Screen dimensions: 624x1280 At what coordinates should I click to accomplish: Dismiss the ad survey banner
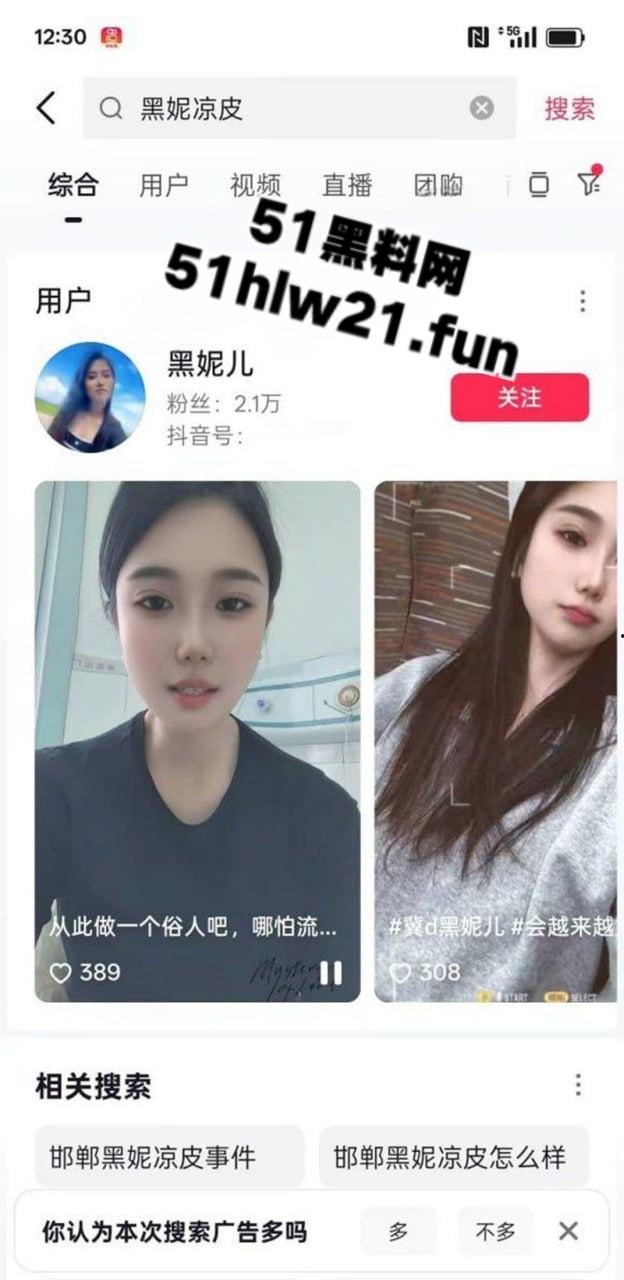click(x=568, y=1231)
